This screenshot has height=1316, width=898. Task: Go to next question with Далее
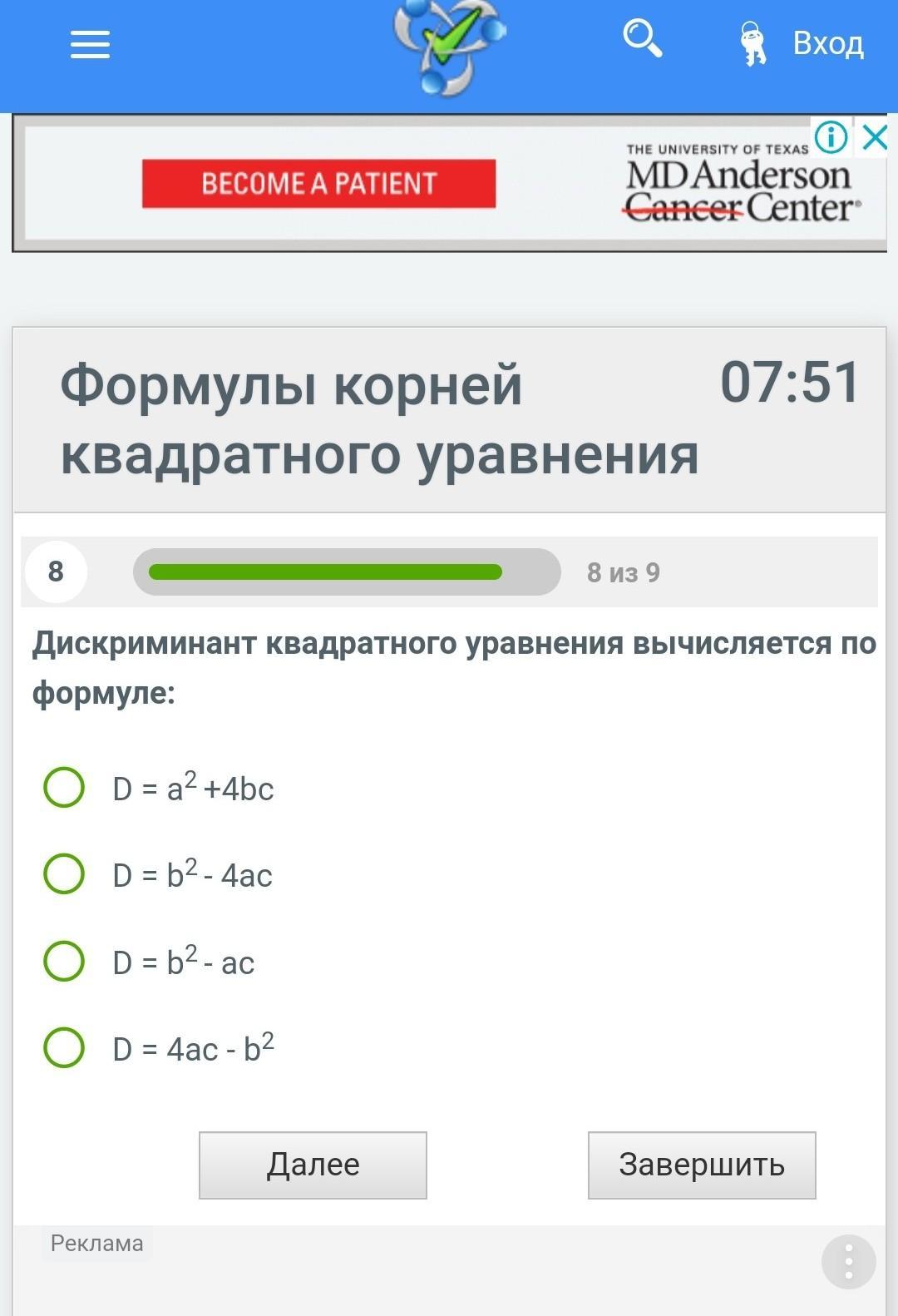313,1165
